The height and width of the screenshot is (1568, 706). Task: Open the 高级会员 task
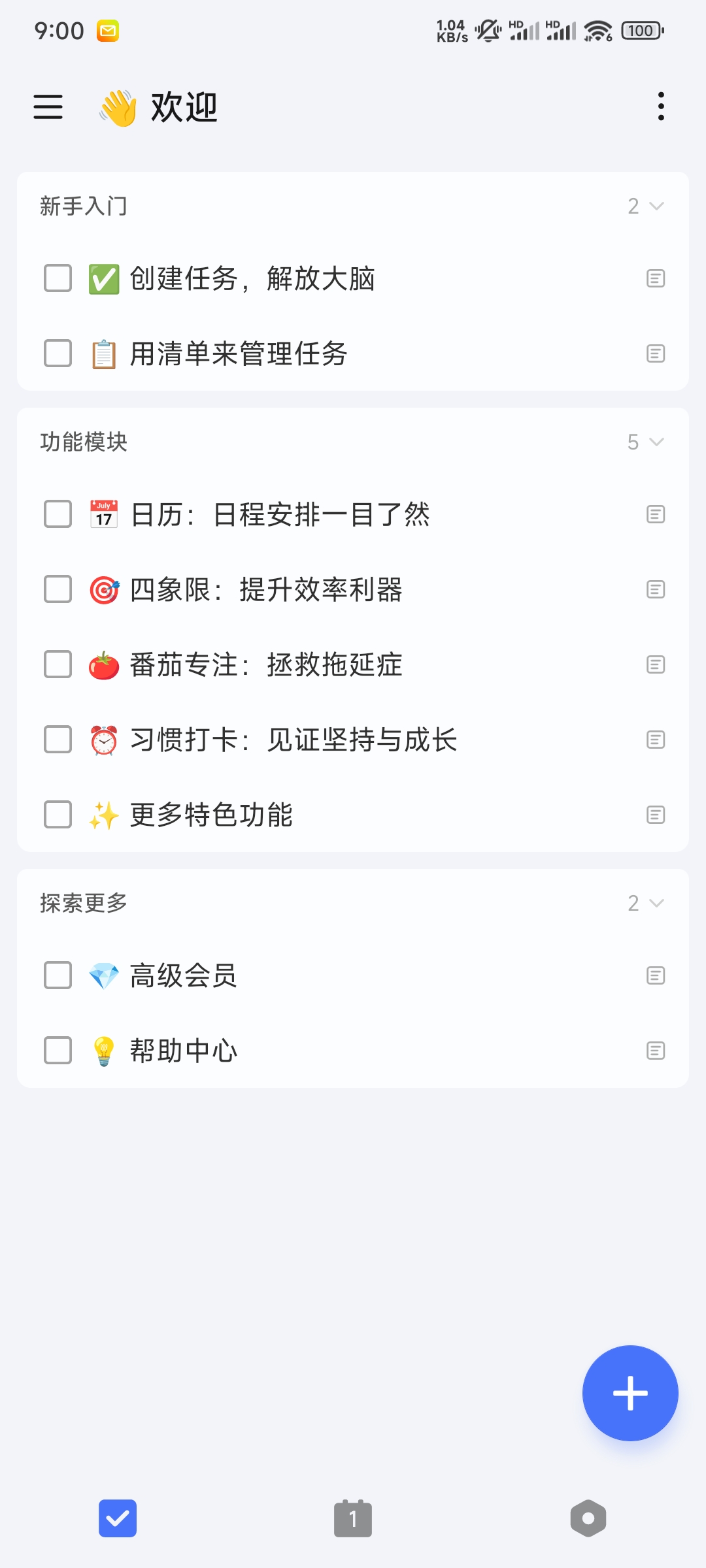(x=184, y=976)
